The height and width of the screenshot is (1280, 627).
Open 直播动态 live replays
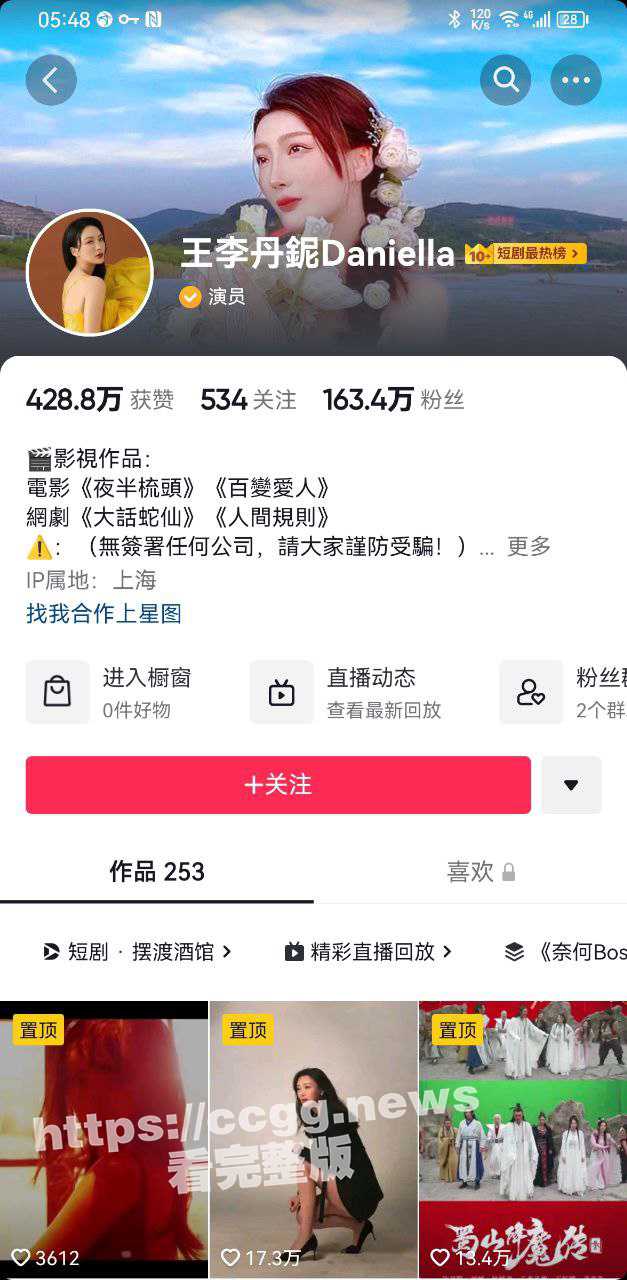pos(350,692)
